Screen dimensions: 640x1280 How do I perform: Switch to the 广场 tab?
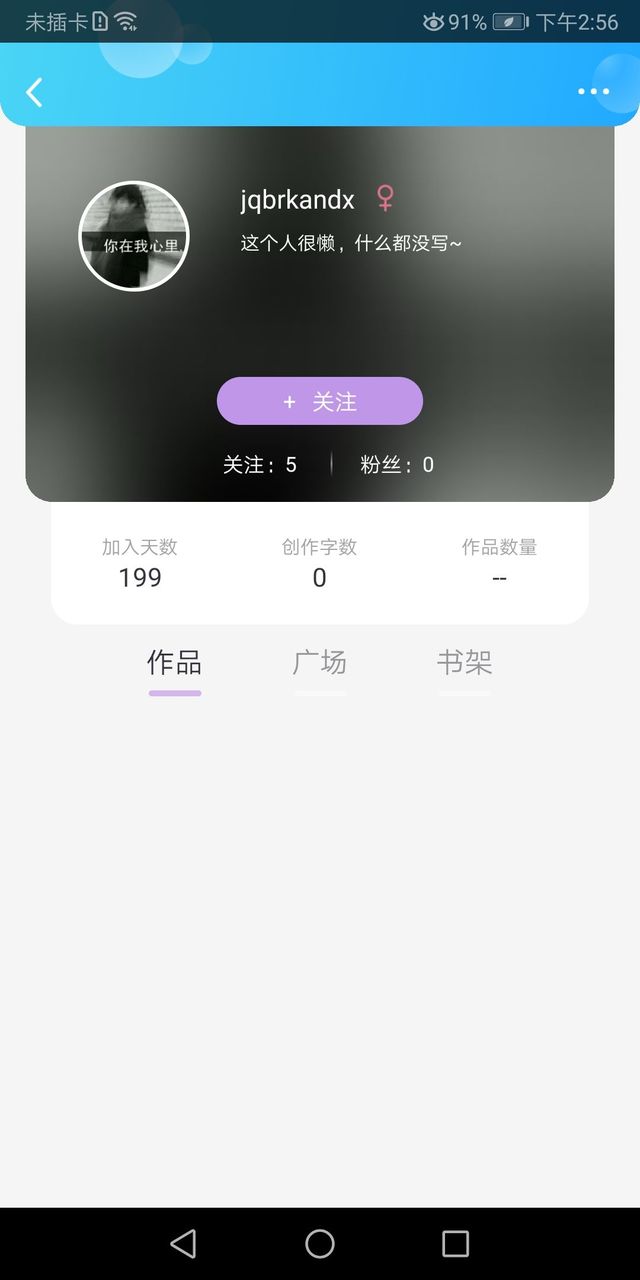click(320, 663)
